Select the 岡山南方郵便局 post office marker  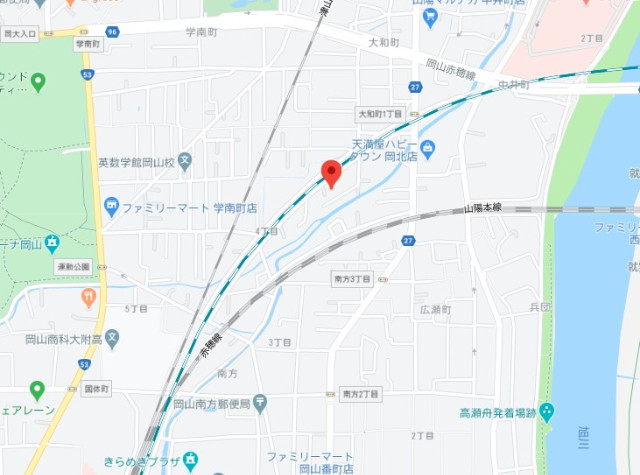[260, 403]
